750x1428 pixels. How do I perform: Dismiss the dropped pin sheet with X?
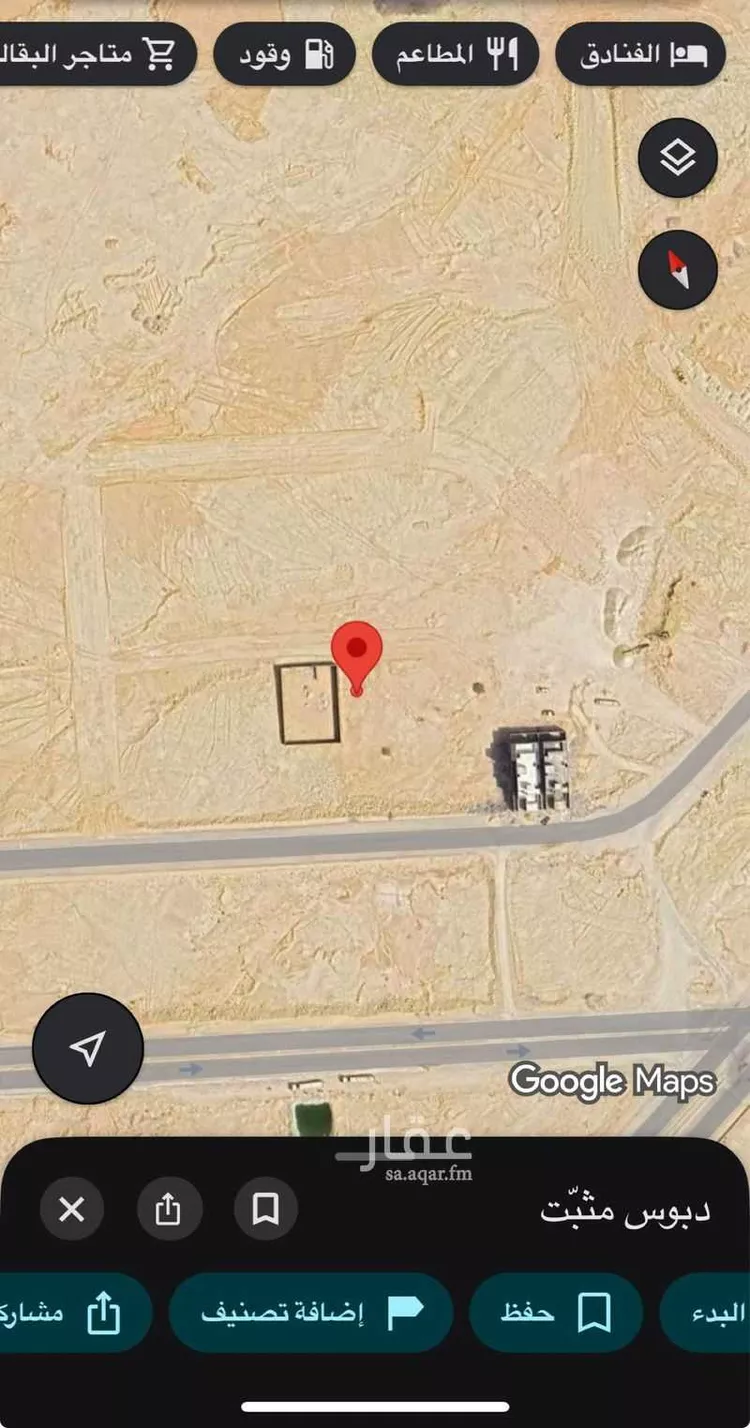tap(72, 1209)
